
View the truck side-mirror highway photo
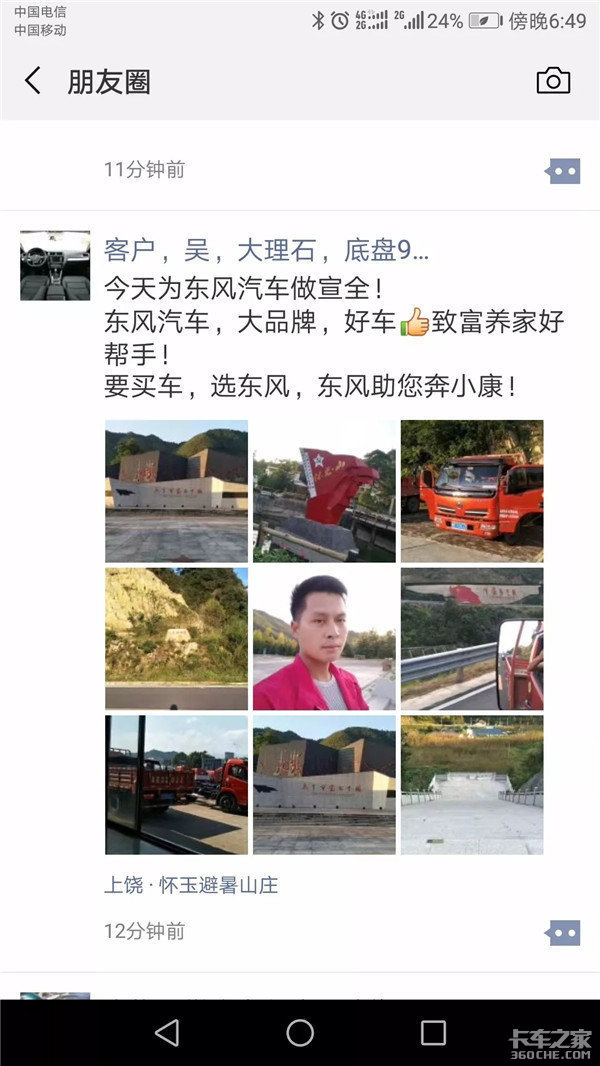[472, 639]
